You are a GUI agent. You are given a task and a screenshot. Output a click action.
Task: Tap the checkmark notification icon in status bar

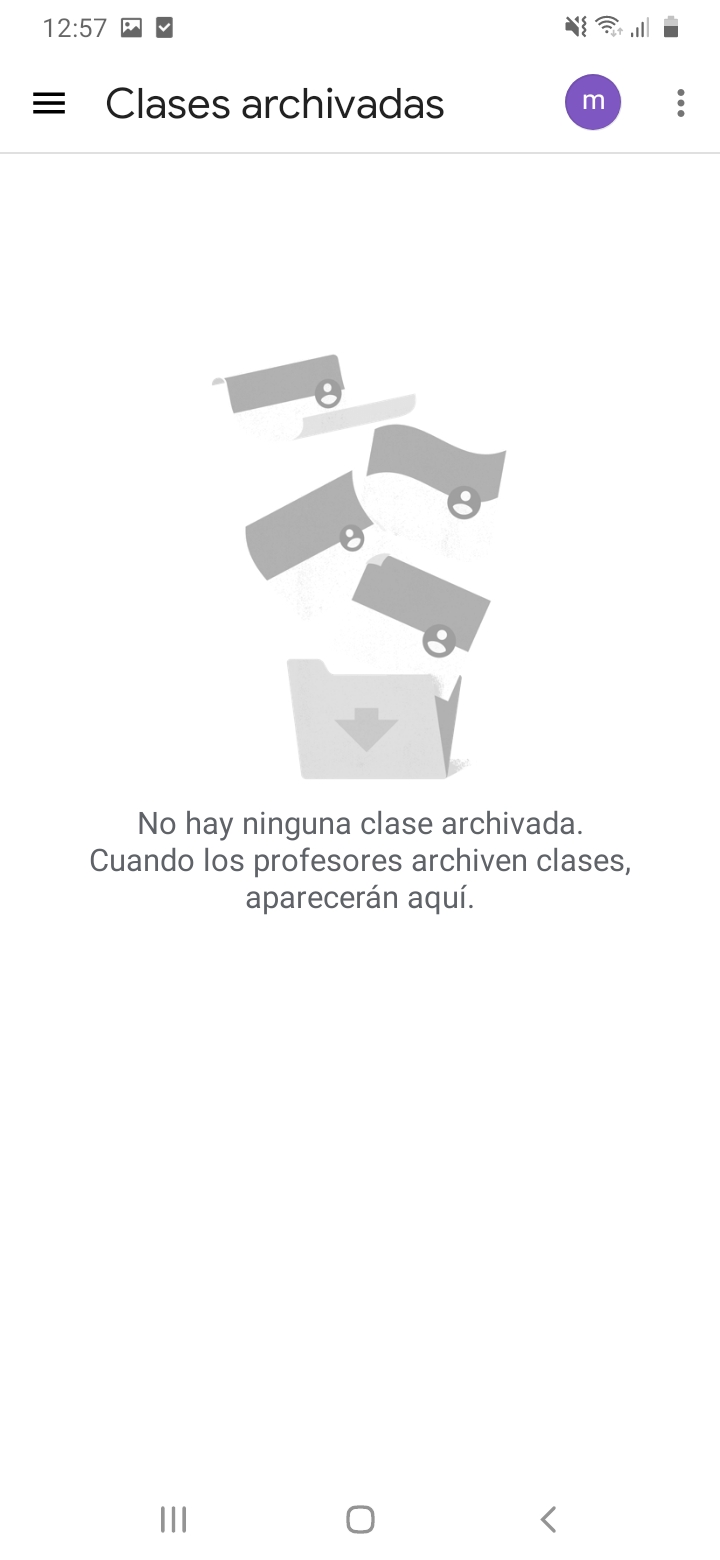163,27
